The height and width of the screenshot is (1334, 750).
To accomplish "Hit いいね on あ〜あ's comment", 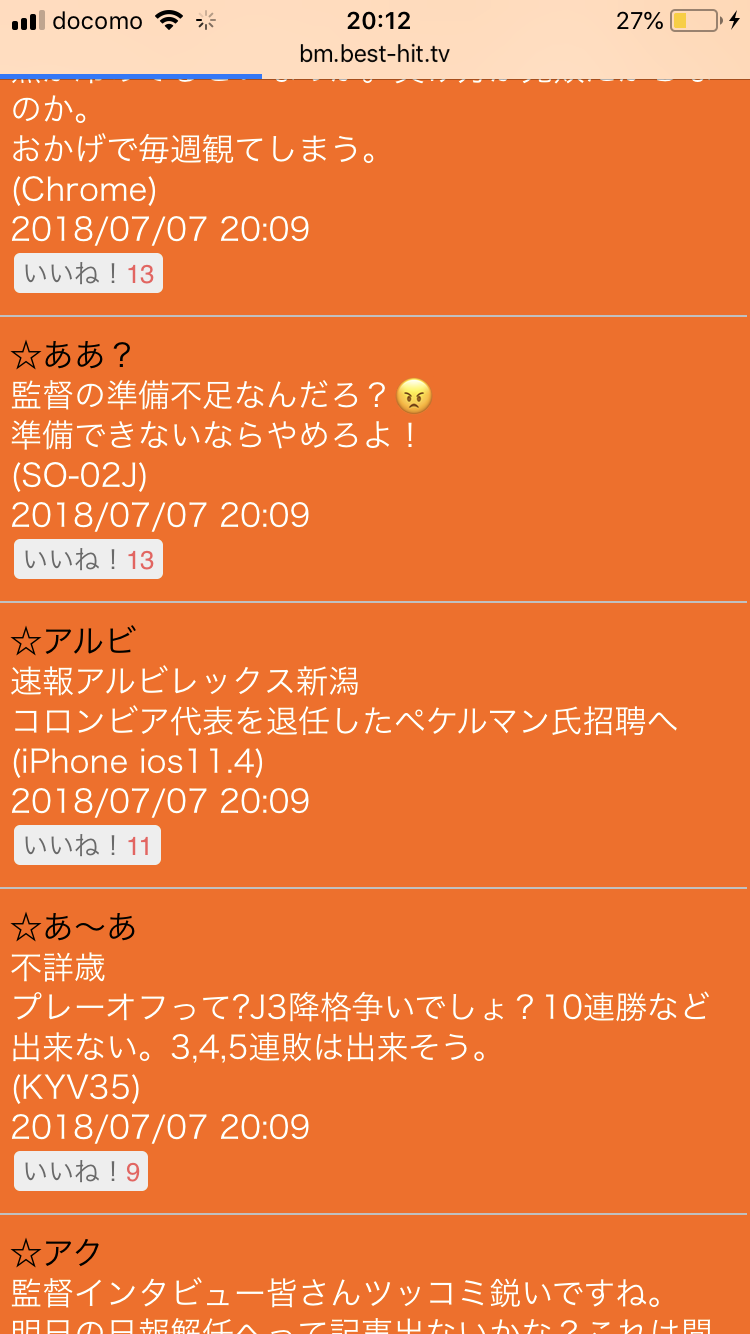I will (81, 1172).
